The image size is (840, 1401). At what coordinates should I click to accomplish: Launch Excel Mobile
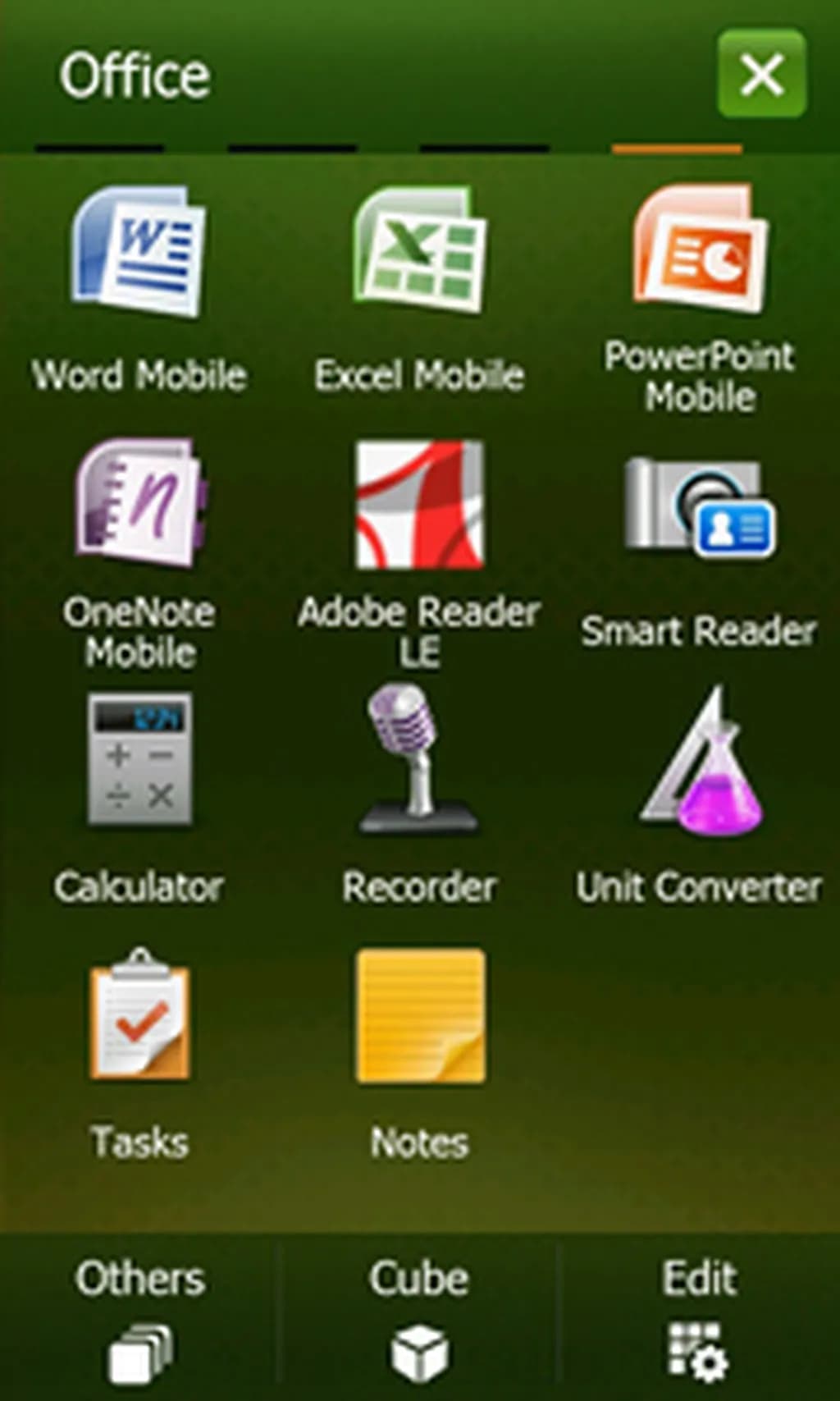click(x=419, y=252)
